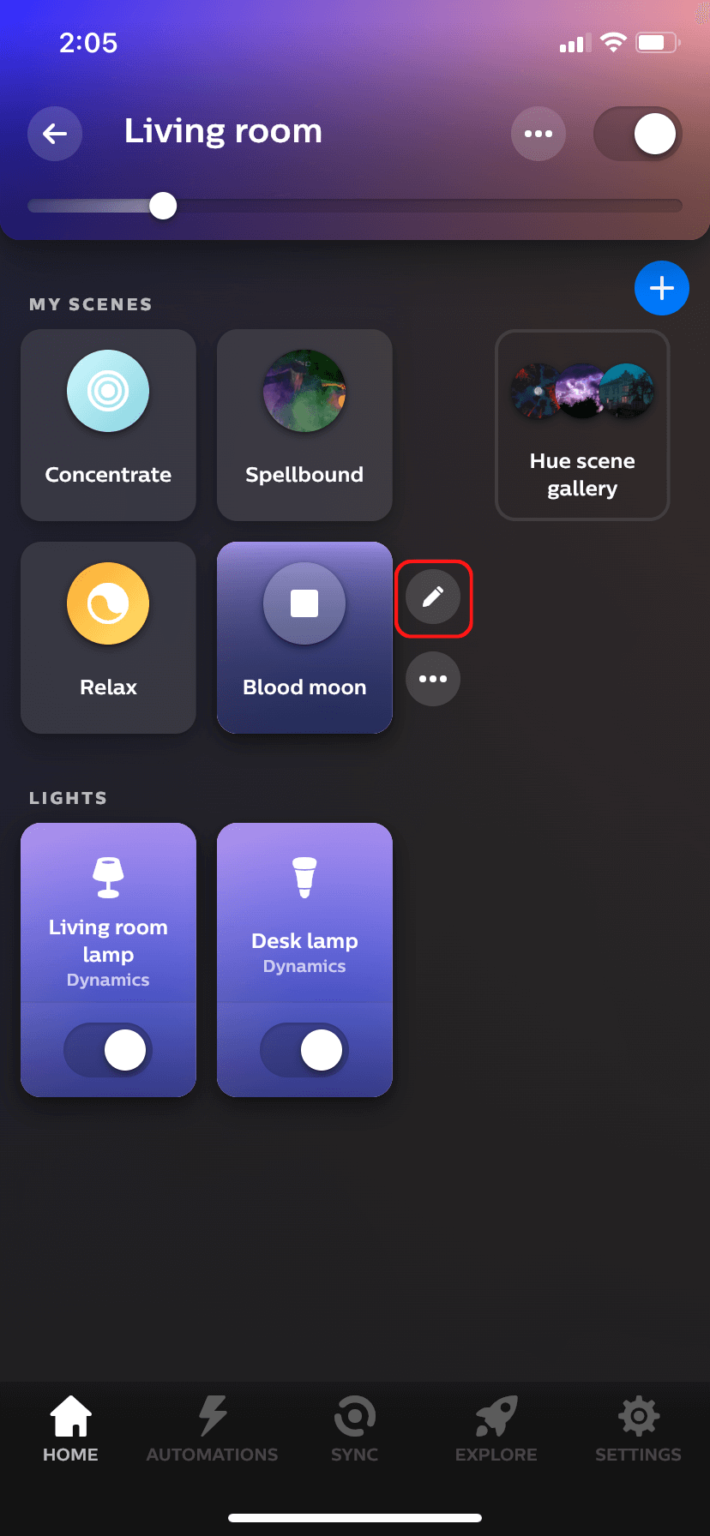Go back with the arrow button
The width and height of the screenshot is (710, 1536).
tap(54, 133)
